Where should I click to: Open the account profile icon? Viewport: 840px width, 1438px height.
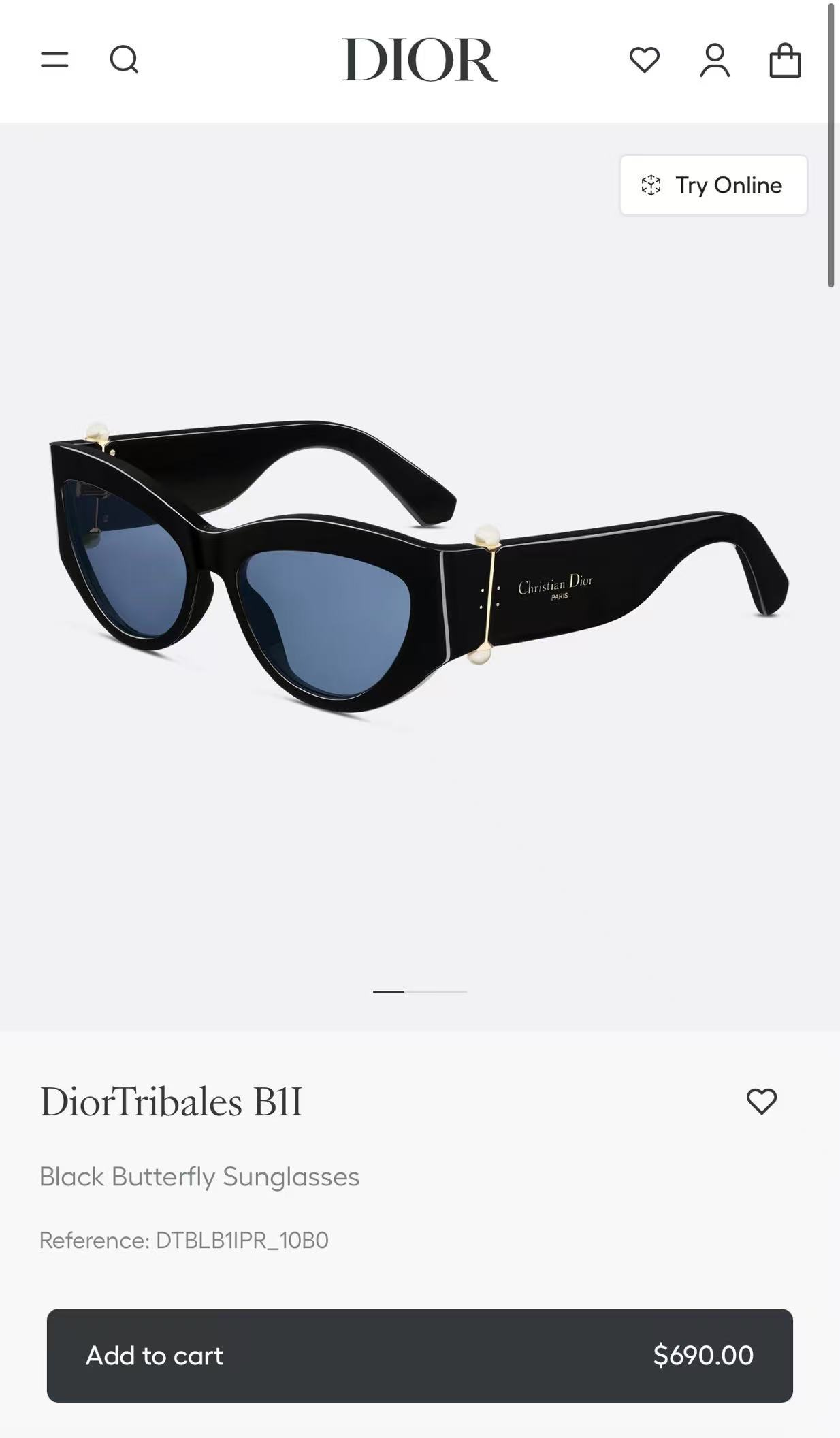click(x=715, y=61)
